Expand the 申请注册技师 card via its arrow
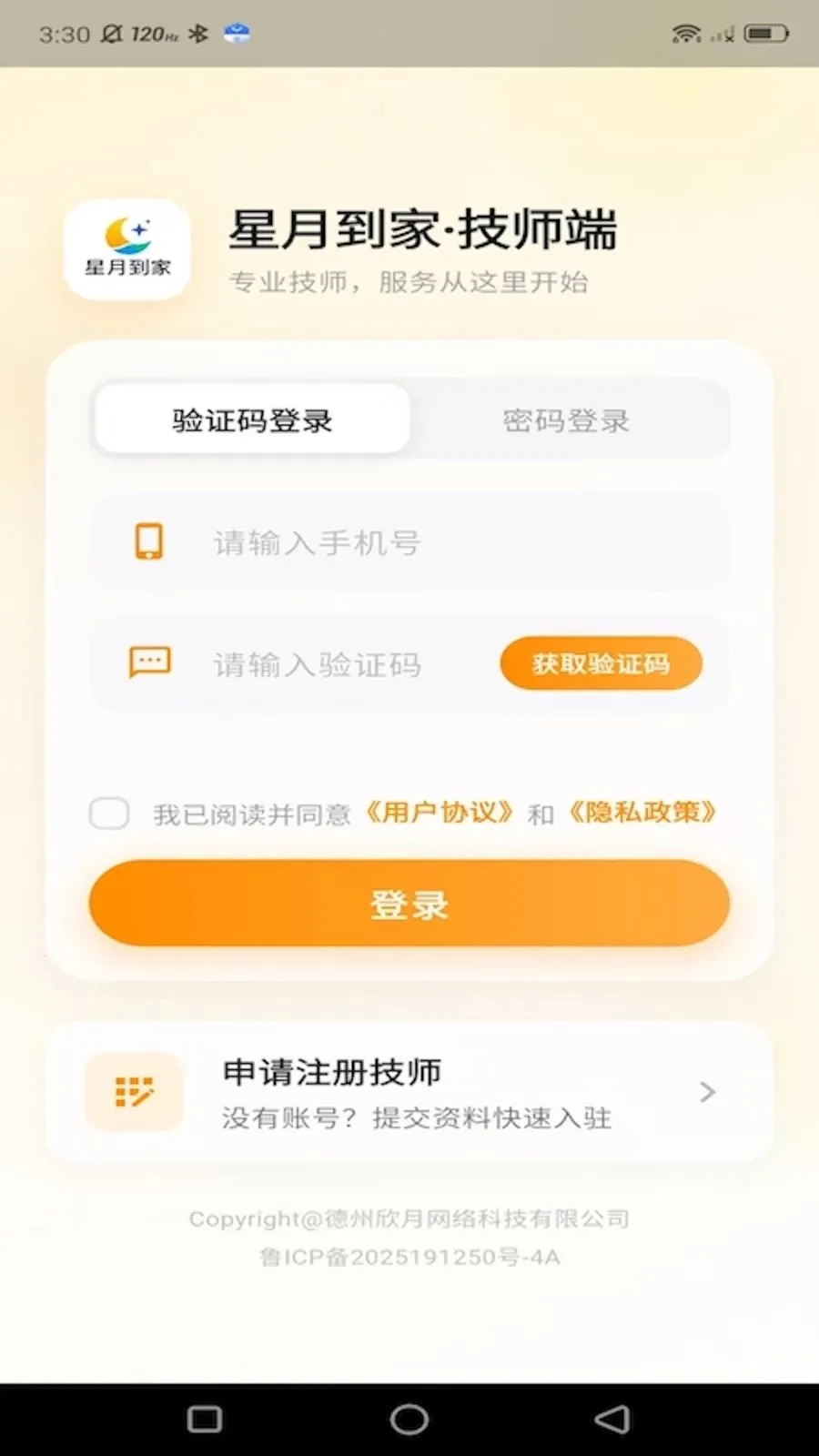The image size is (819, 1456). pyautogui.click(x=707, y=1092)
